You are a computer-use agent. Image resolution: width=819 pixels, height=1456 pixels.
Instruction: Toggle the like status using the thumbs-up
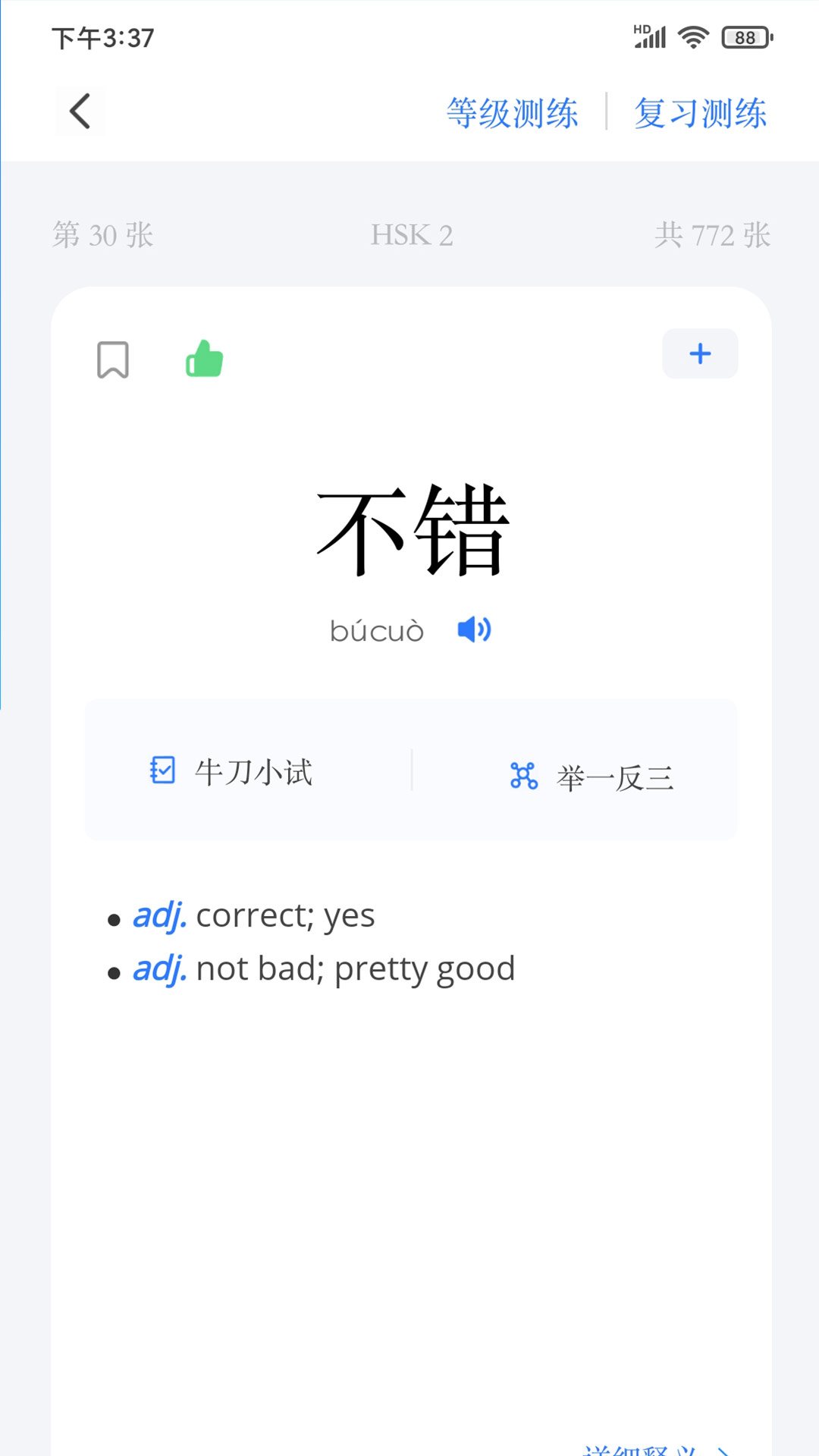click(203, 359)
